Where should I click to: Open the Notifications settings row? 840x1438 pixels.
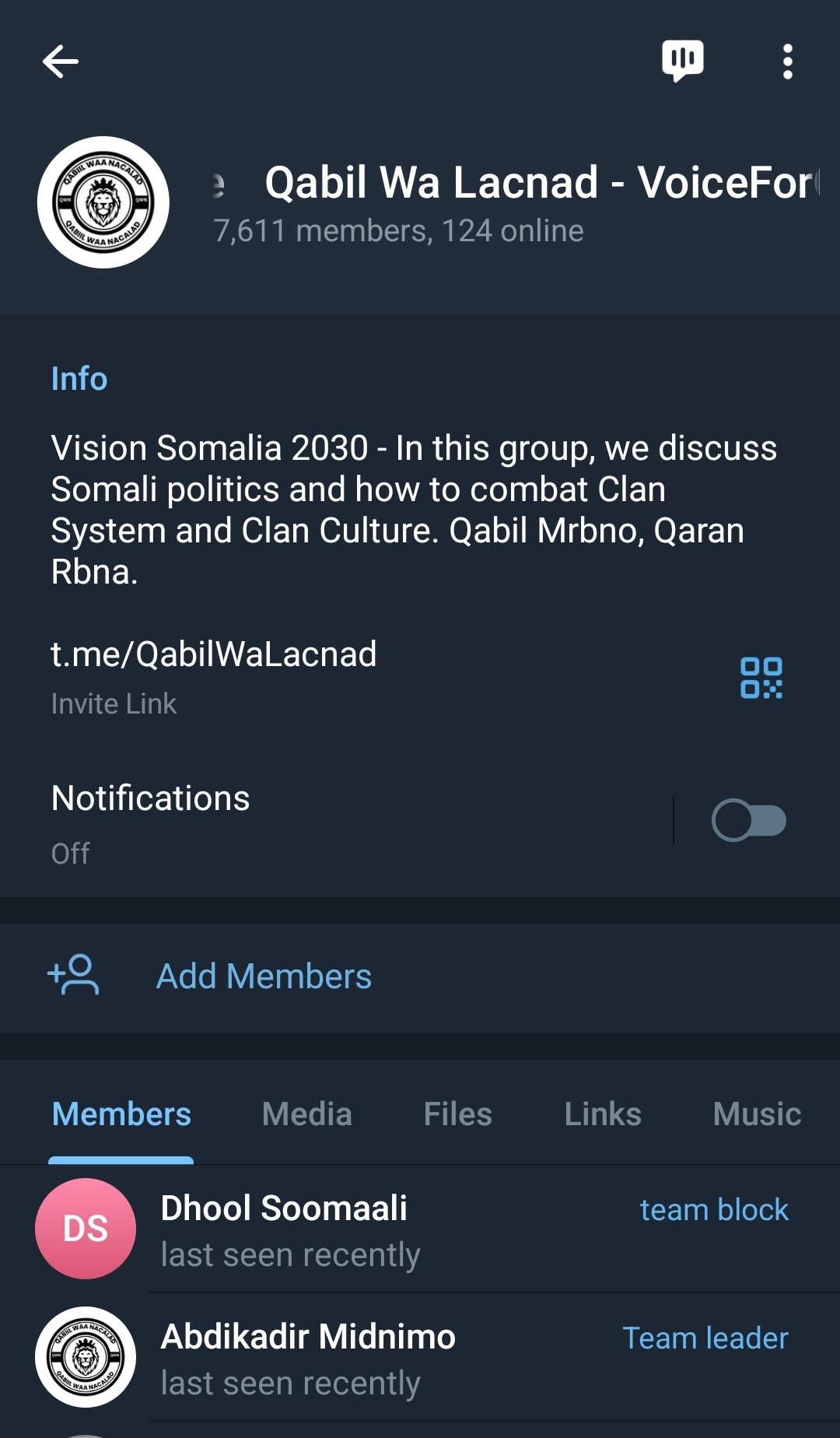[x=311, y=821]
